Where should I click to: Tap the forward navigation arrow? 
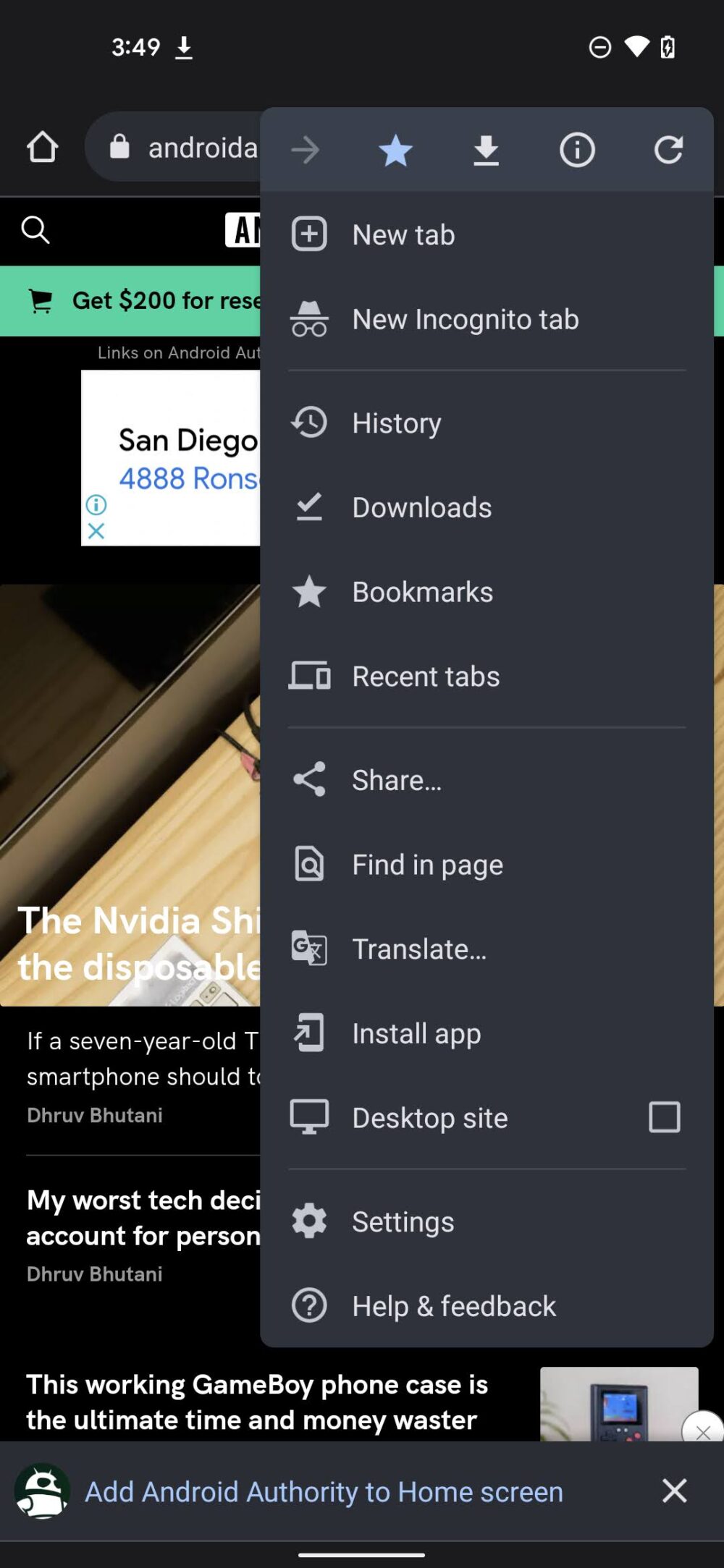[305, 149]
